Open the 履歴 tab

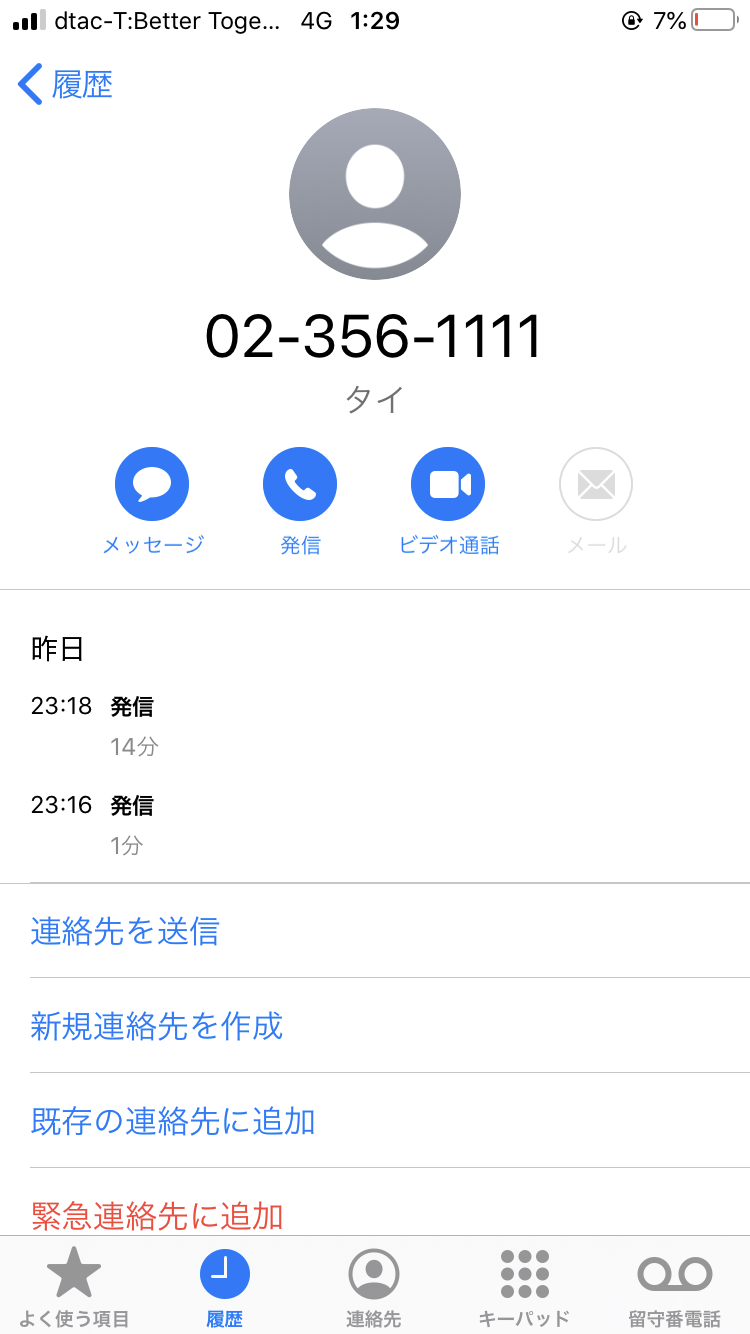[225, 1287]
